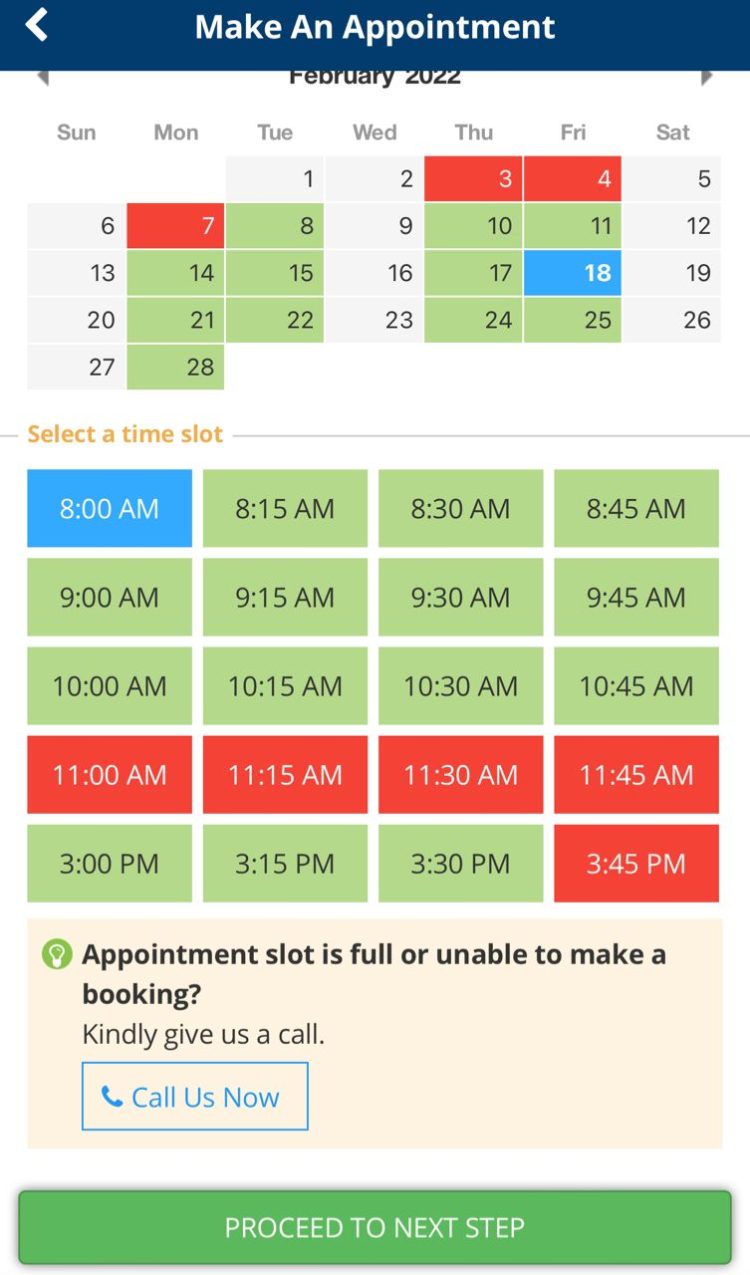
Task: Pick the 9:00 AM time slot
Action: 109,598
